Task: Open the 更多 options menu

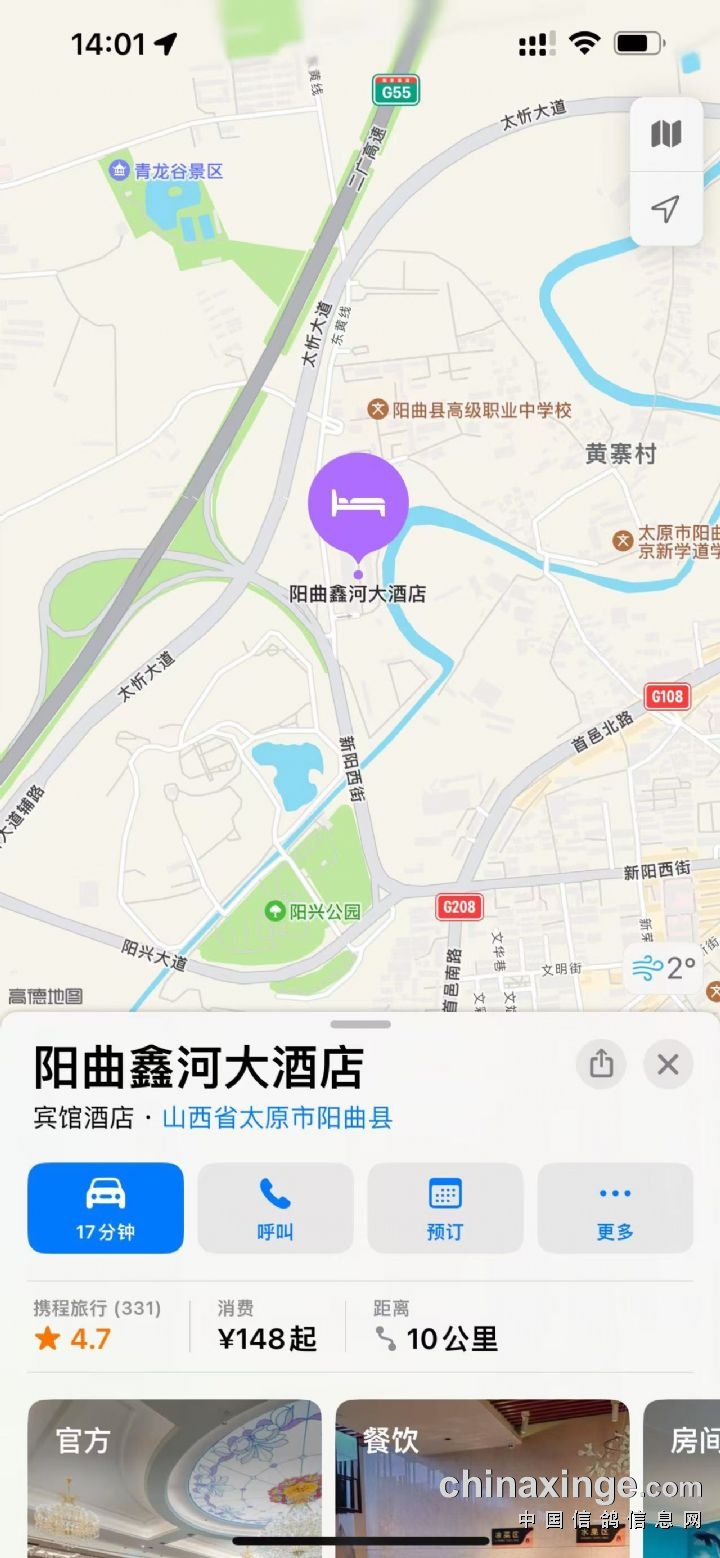Action: point(615,1207)
